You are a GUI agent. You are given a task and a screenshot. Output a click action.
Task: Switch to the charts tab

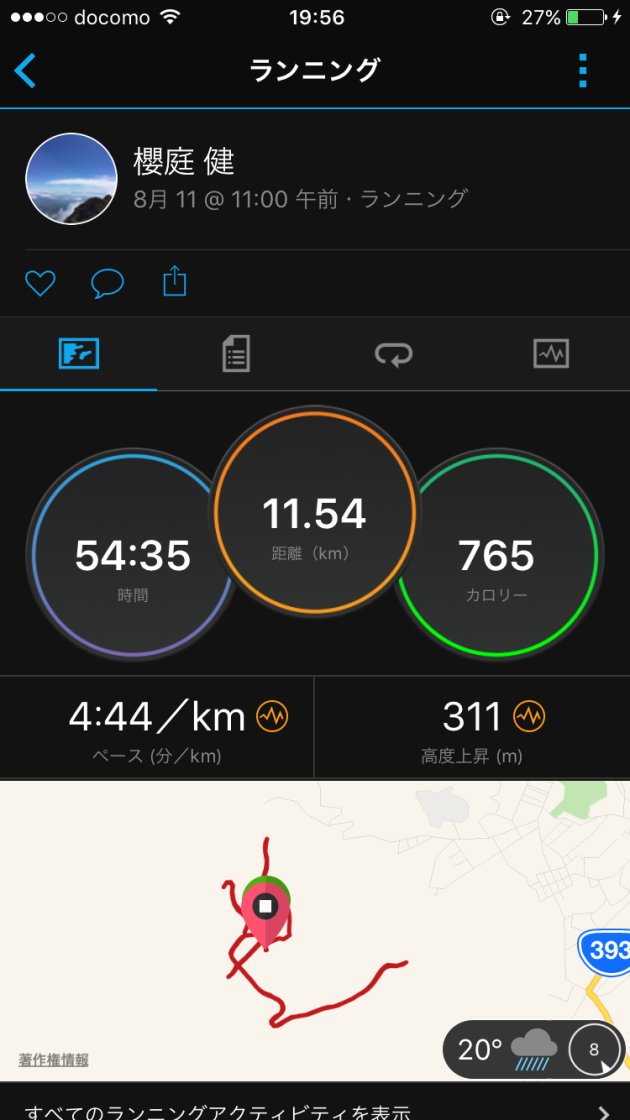551,354
